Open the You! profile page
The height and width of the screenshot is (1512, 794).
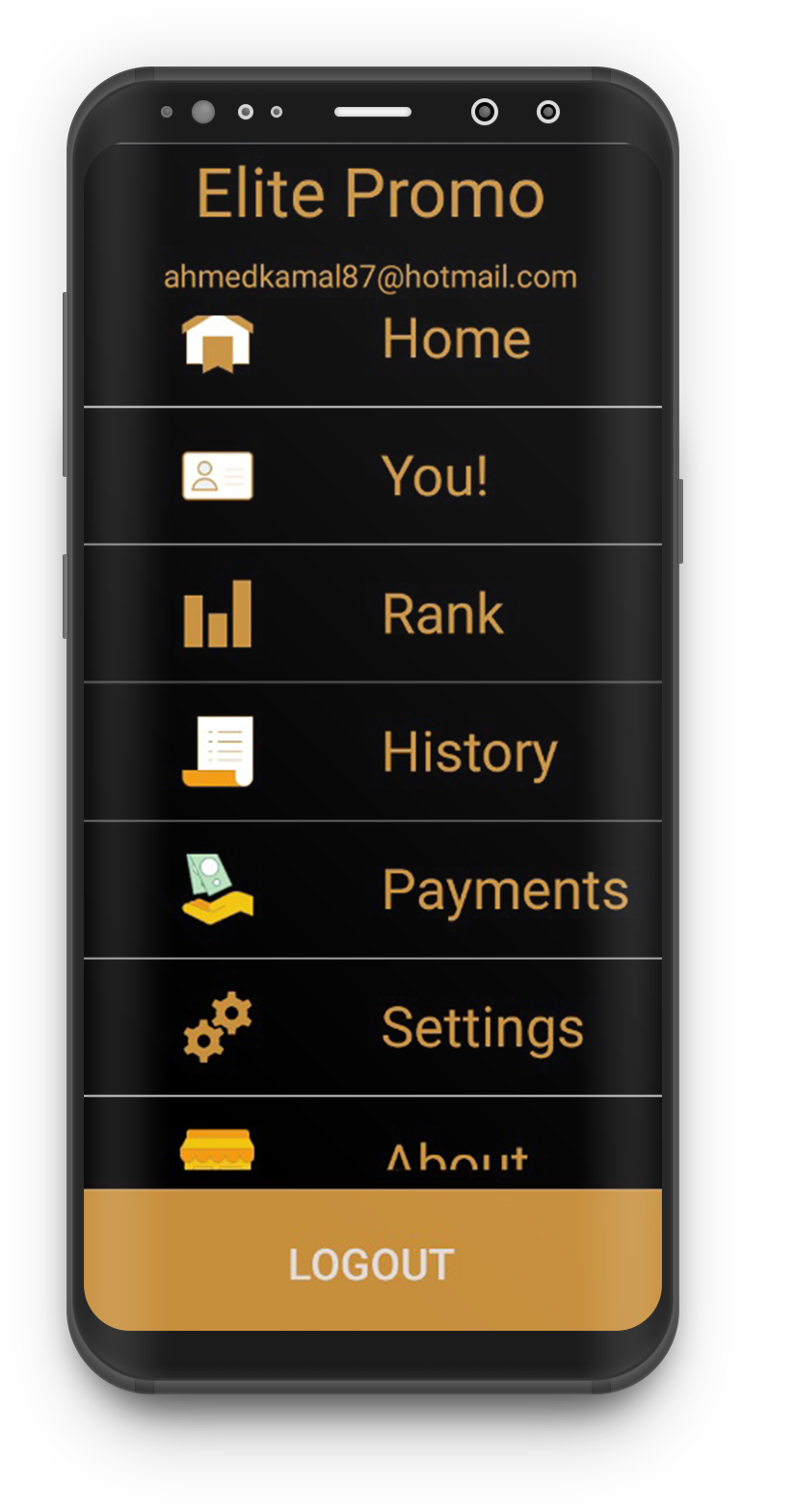point(373,476)
